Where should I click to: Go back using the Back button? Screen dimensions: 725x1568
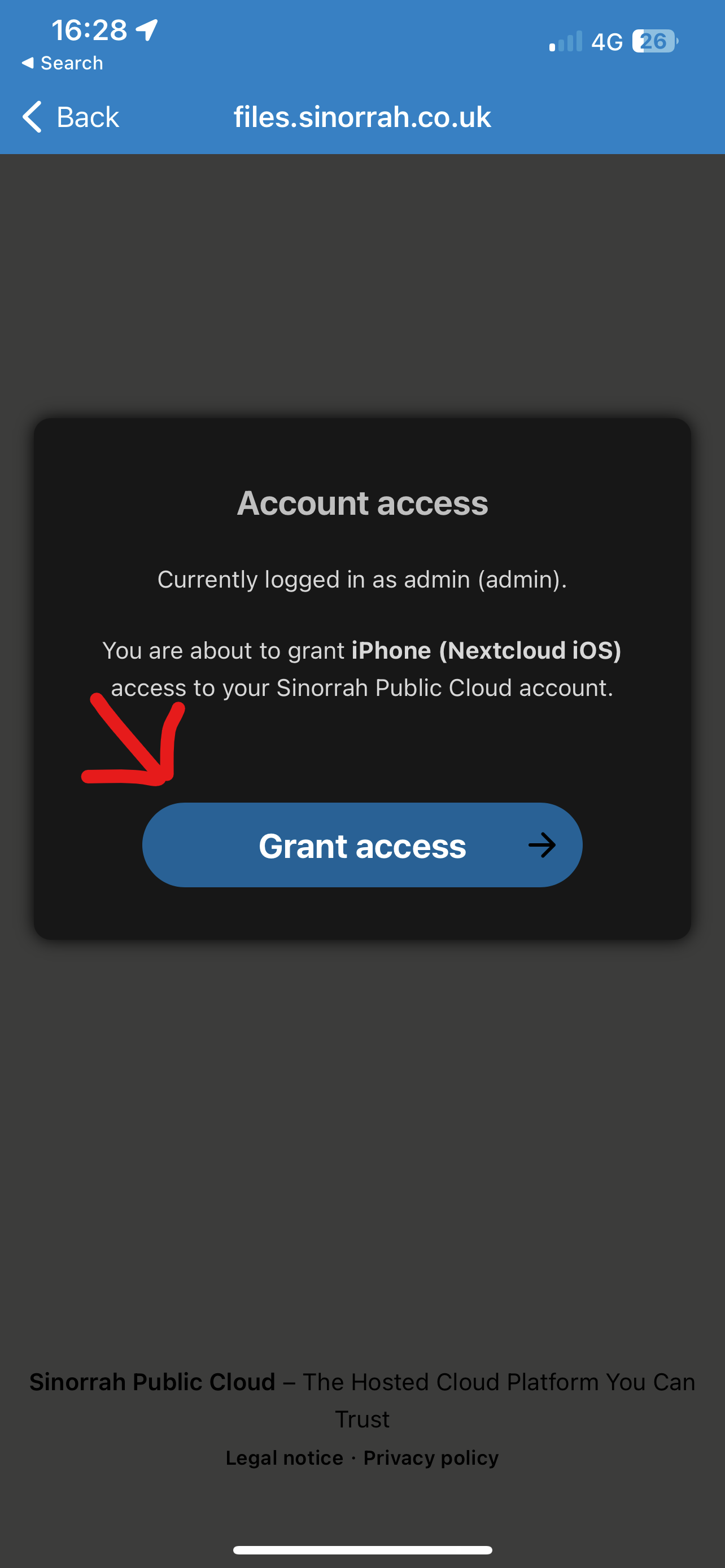click(x=71, y=117)
